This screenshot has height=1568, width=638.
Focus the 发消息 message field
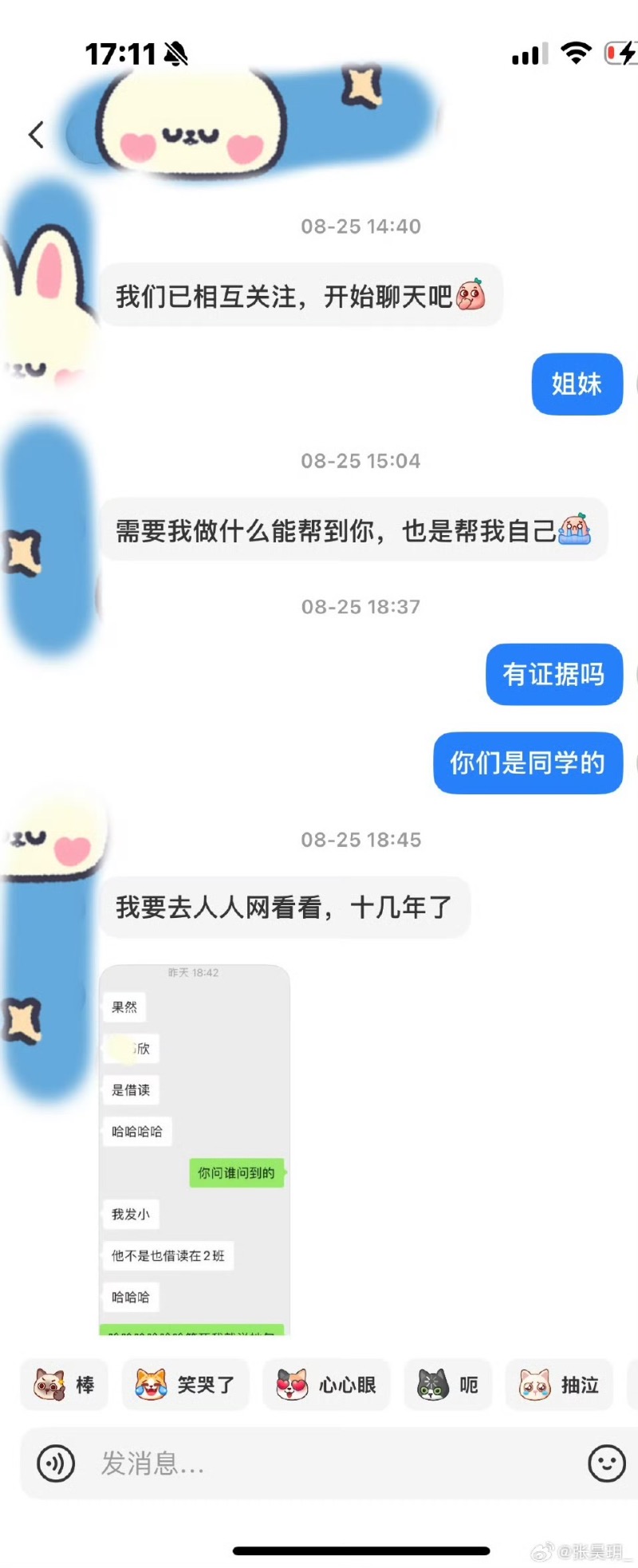pyautogui.click(x=319, y=1464)
